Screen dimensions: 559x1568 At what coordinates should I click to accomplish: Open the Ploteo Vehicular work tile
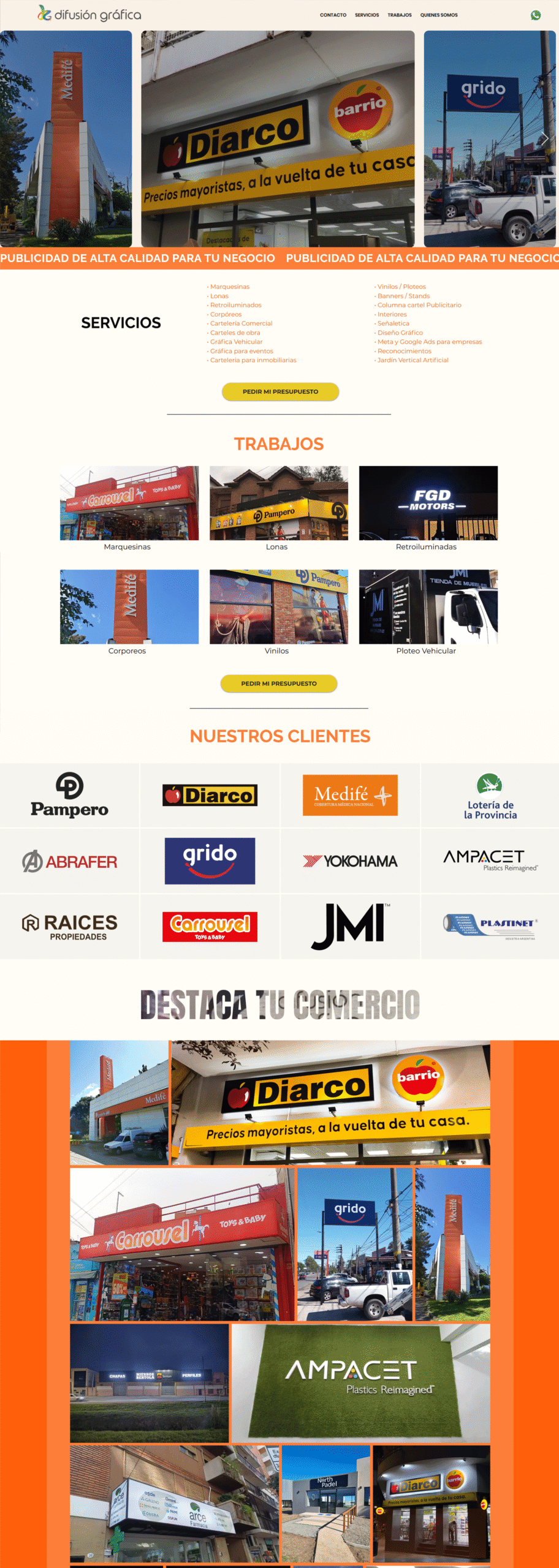tap(428, 606)
